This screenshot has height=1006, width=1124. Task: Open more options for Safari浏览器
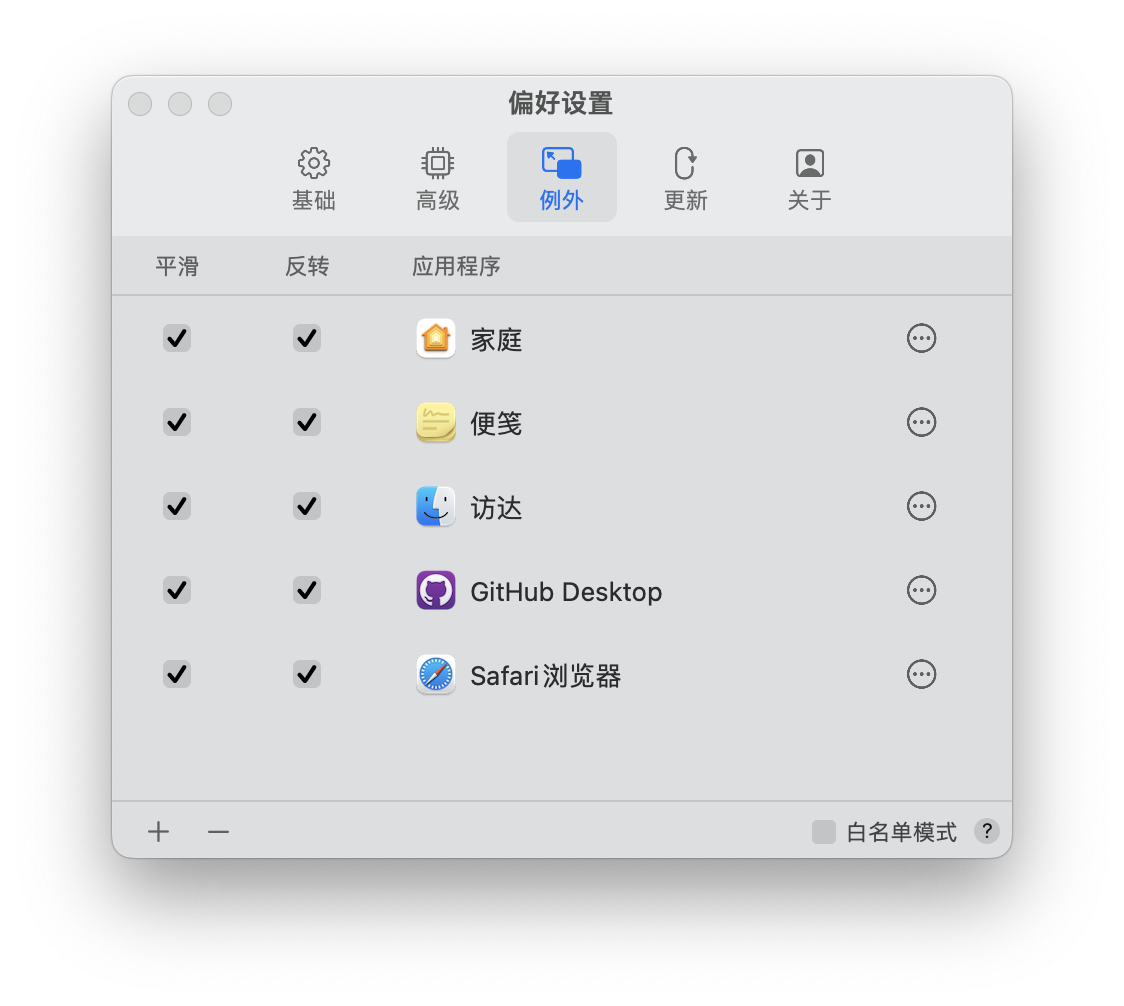921,675
